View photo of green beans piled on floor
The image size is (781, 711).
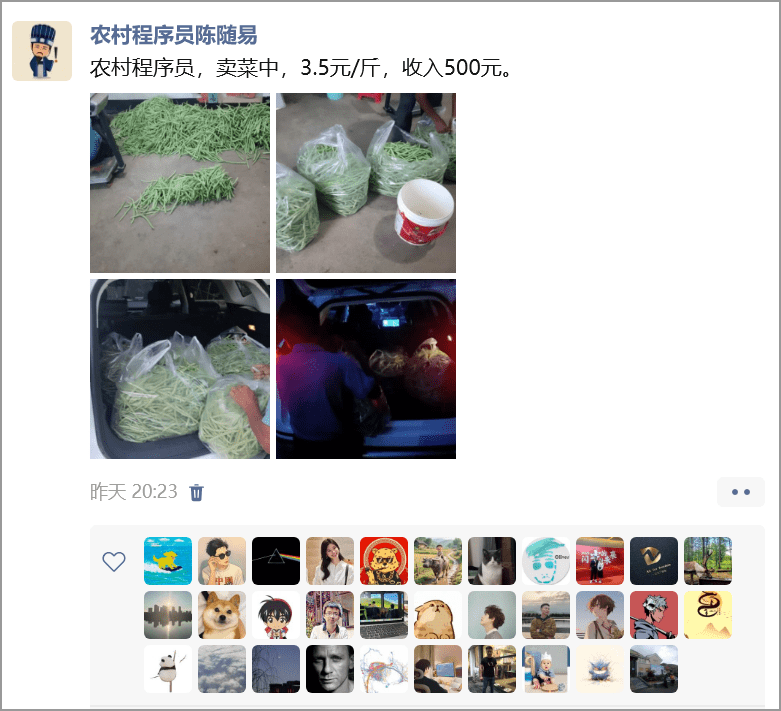pyautogui.click(x=180, y=183)
